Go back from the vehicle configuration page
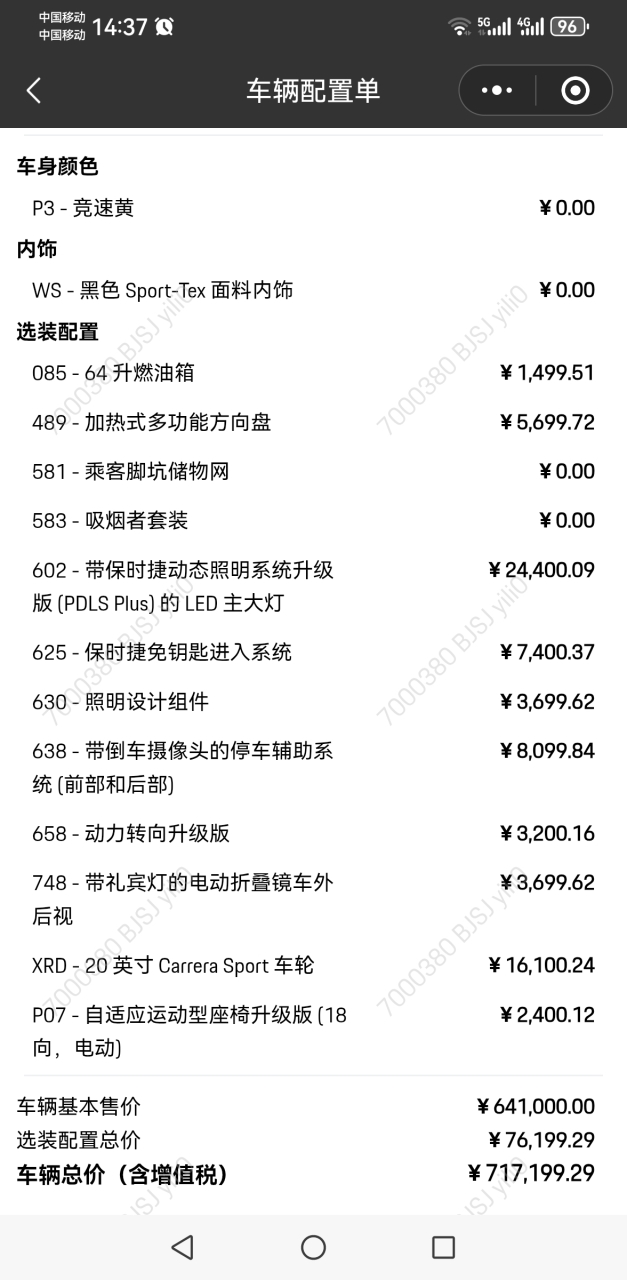 [34, 91]
